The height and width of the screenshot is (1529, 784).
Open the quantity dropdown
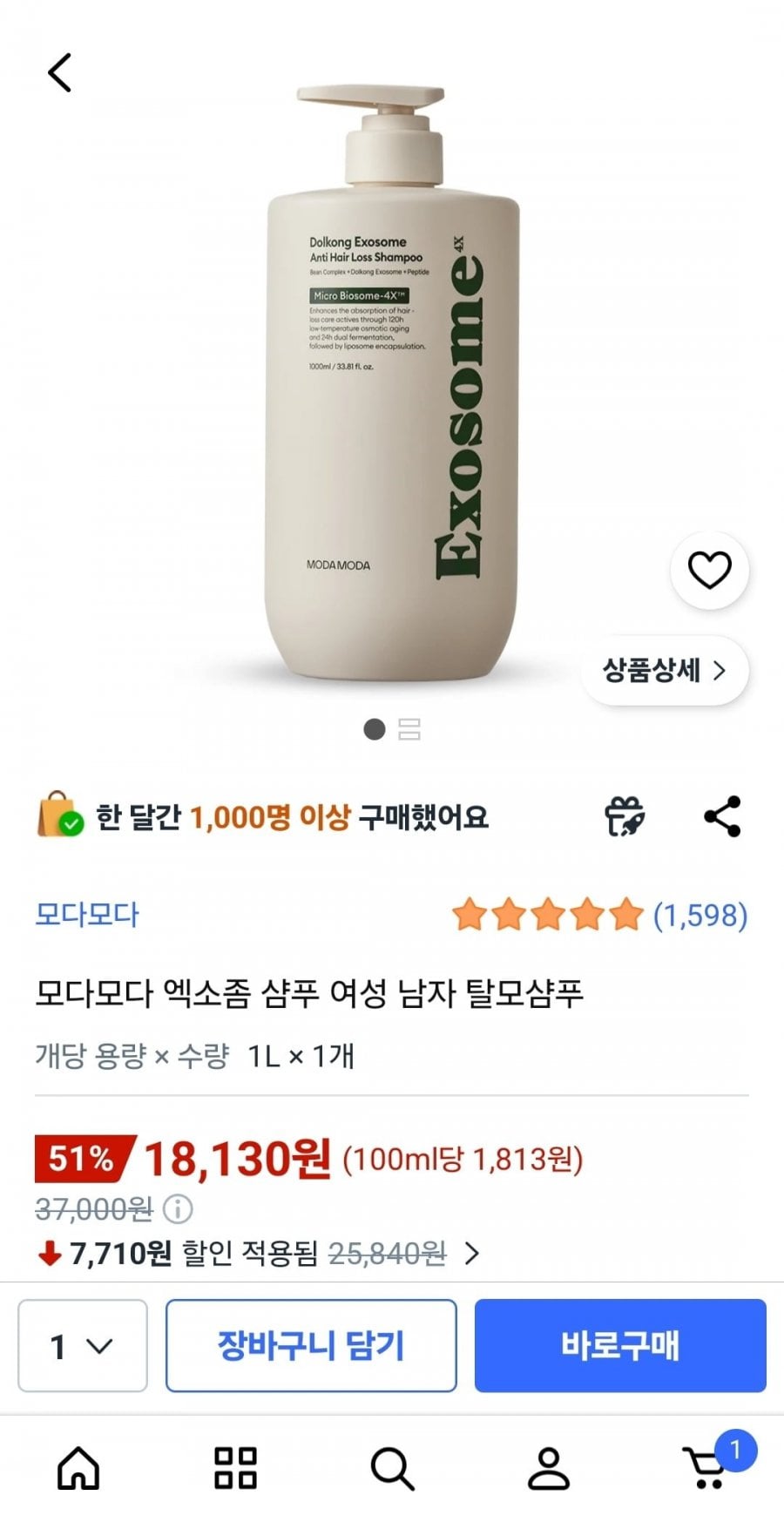pos(83,1345)
